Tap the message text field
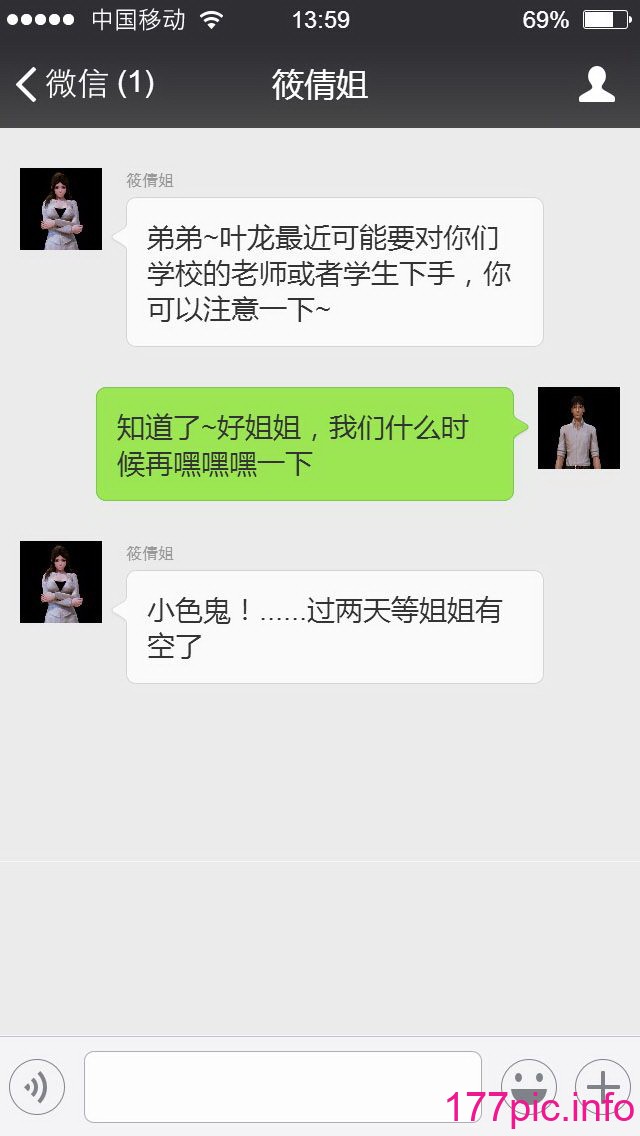 pos(282,1086)
